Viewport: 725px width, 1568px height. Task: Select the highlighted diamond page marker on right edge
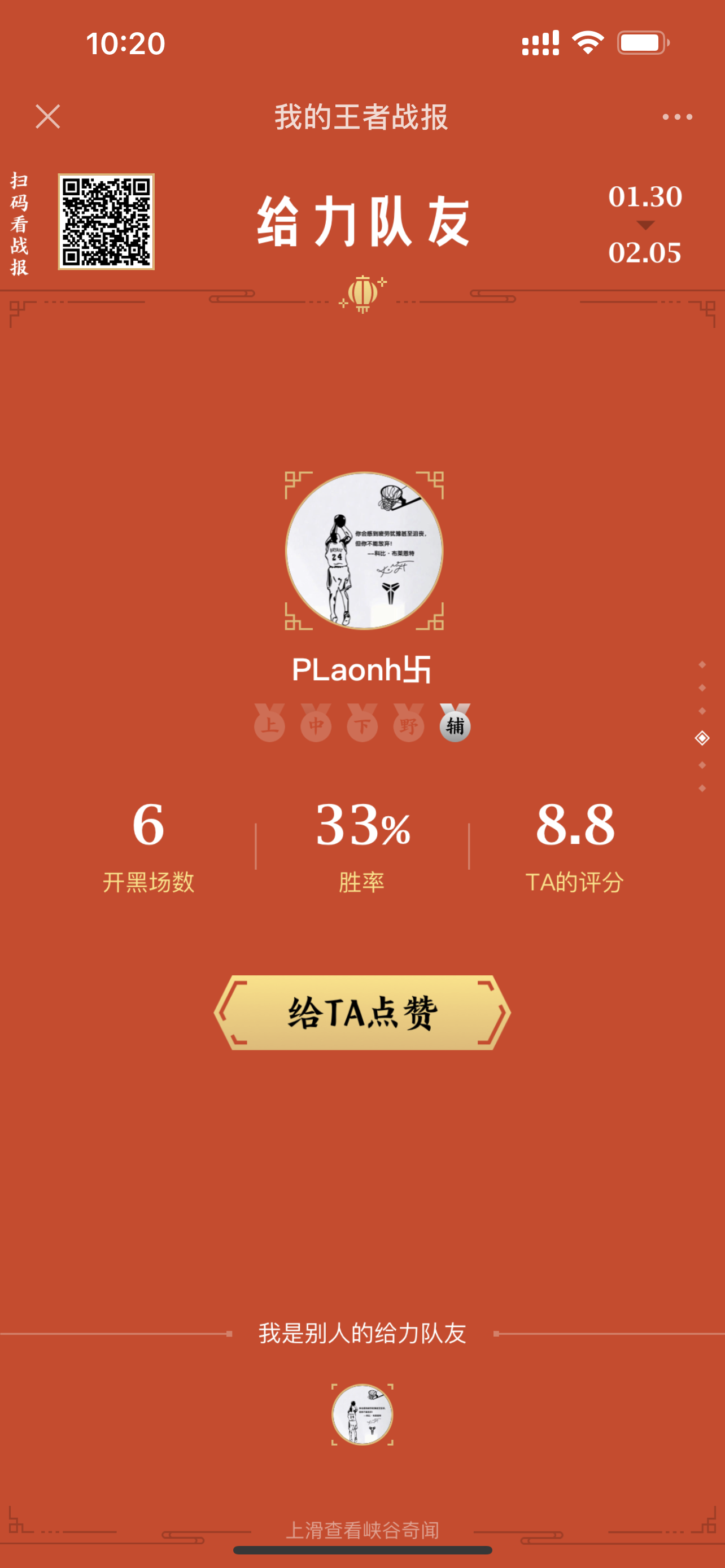click(x=701, y=738)
